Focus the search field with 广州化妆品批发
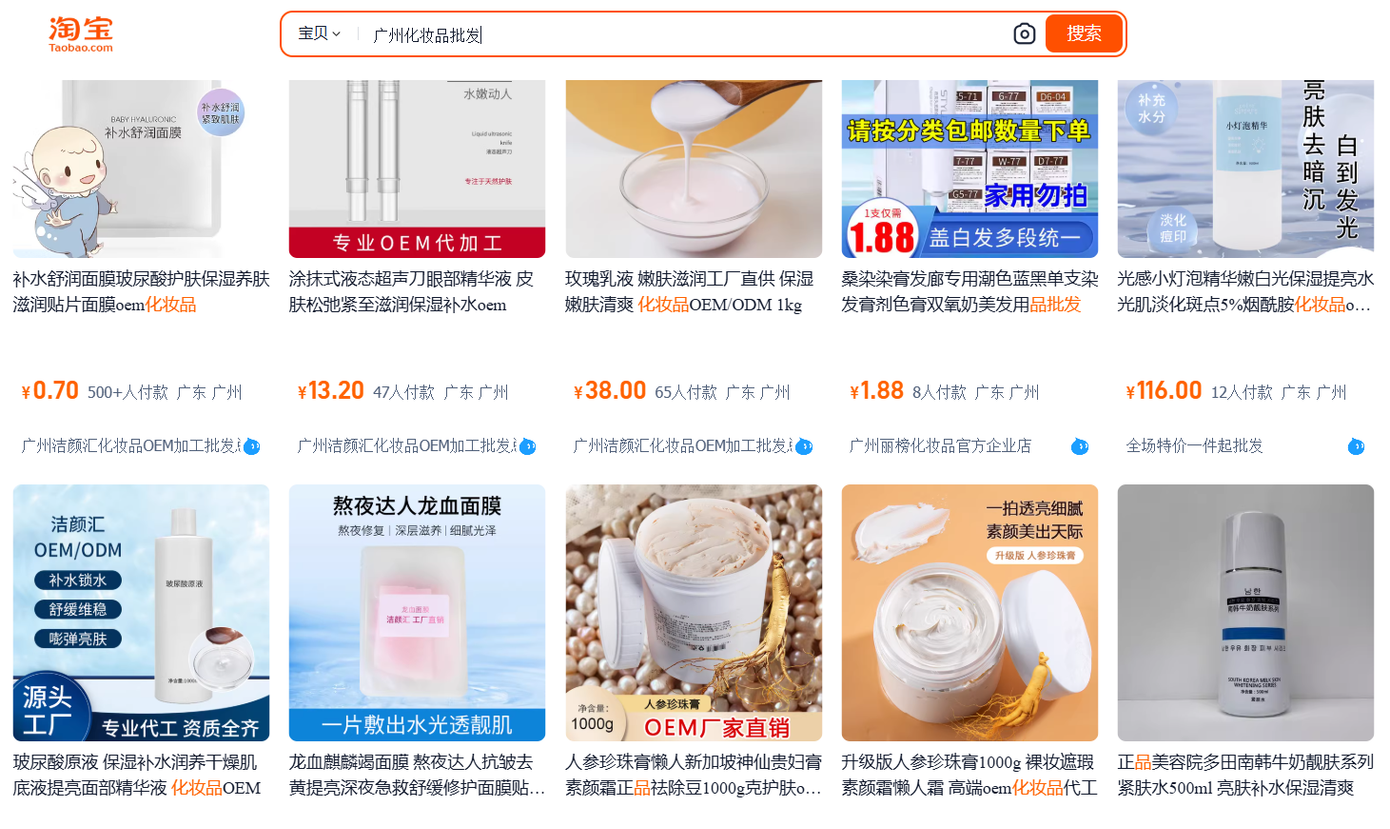1390x829 pixels. (680, 35)
